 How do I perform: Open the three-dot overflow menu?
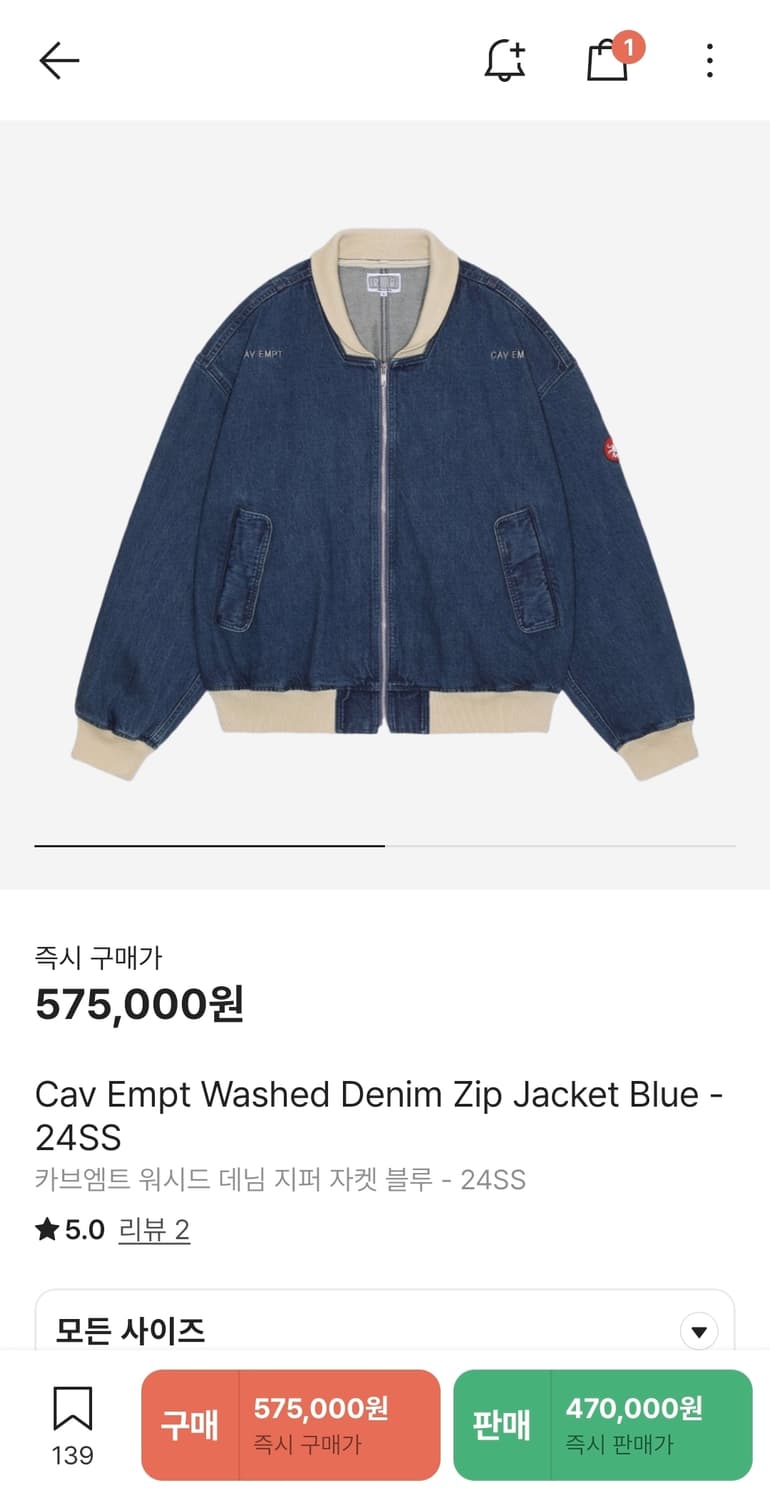(709, 62)
